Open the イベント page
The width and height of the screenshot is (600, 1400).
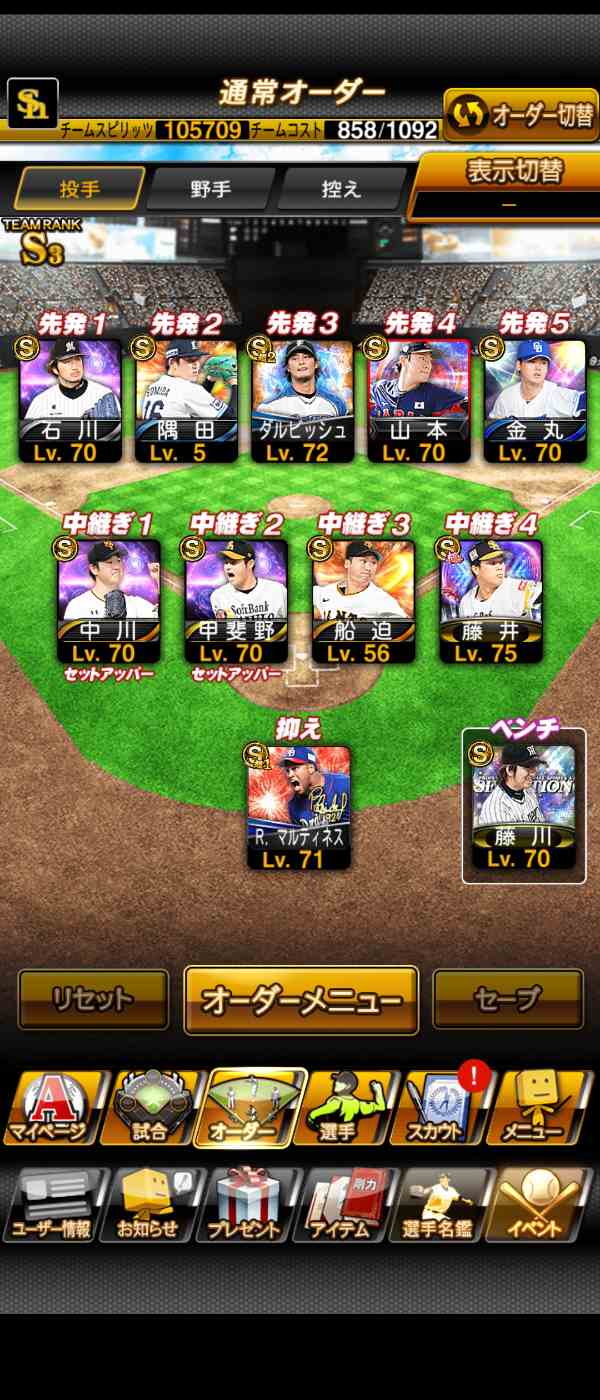click(x=540, y=1204)
